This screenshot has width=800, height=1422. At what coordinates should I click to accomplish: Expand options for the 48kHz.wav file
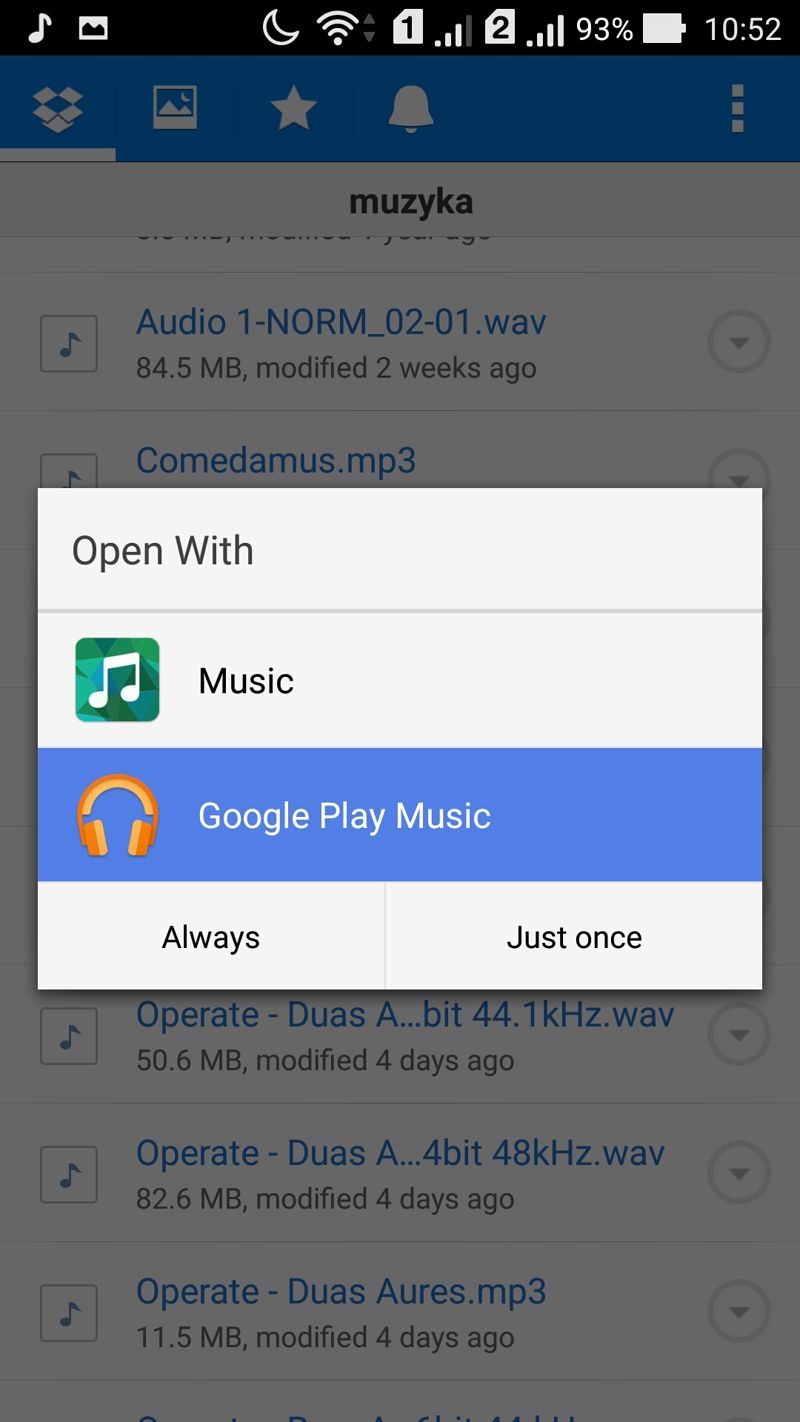[x=739, y=1173]
